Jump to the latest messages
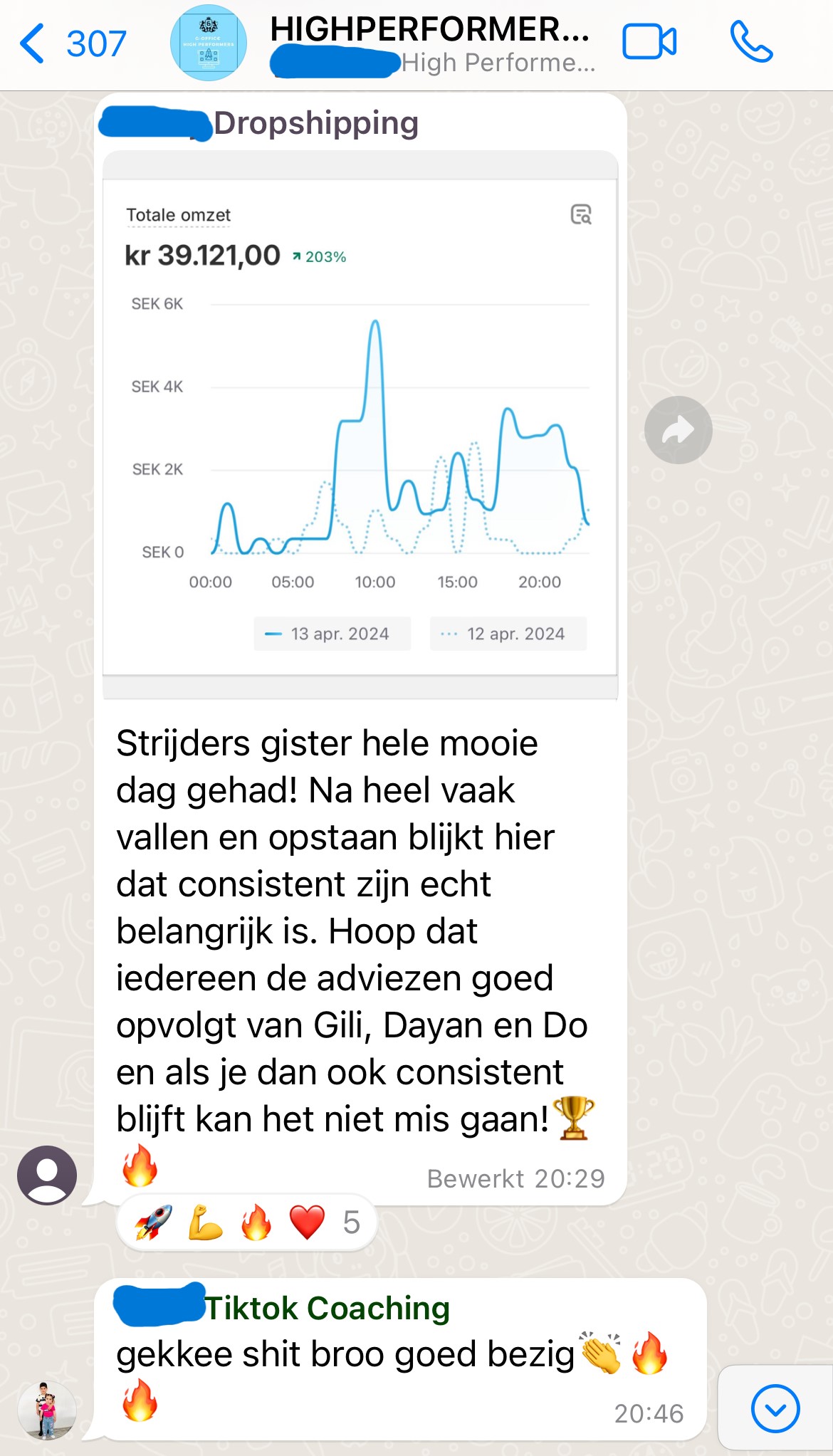Viewport: 833px width, 1456px height. point(775,1408)
